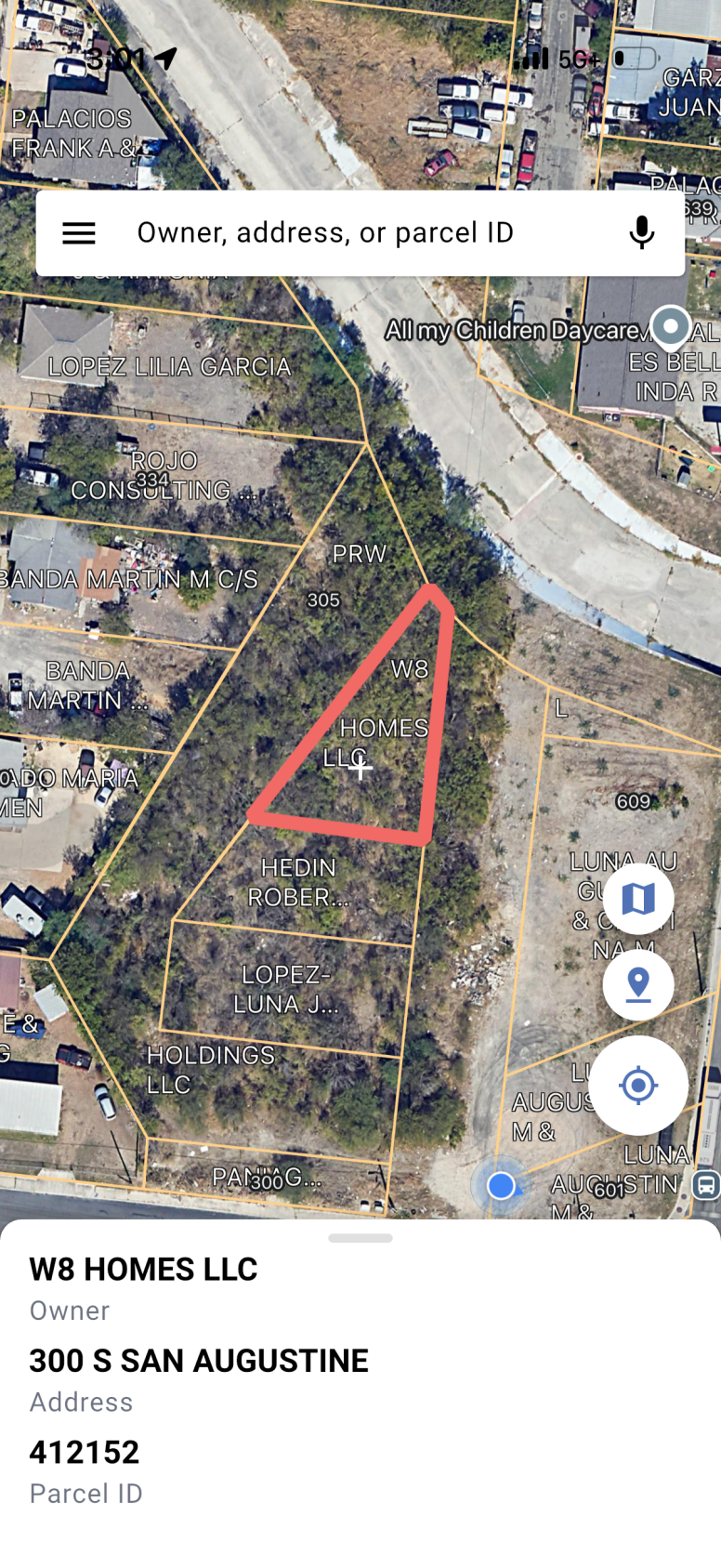This screenshot has width=721, height=1568.
Task: Open the hamburger menu
Action: pyautogui.click(x=79, y=233)
